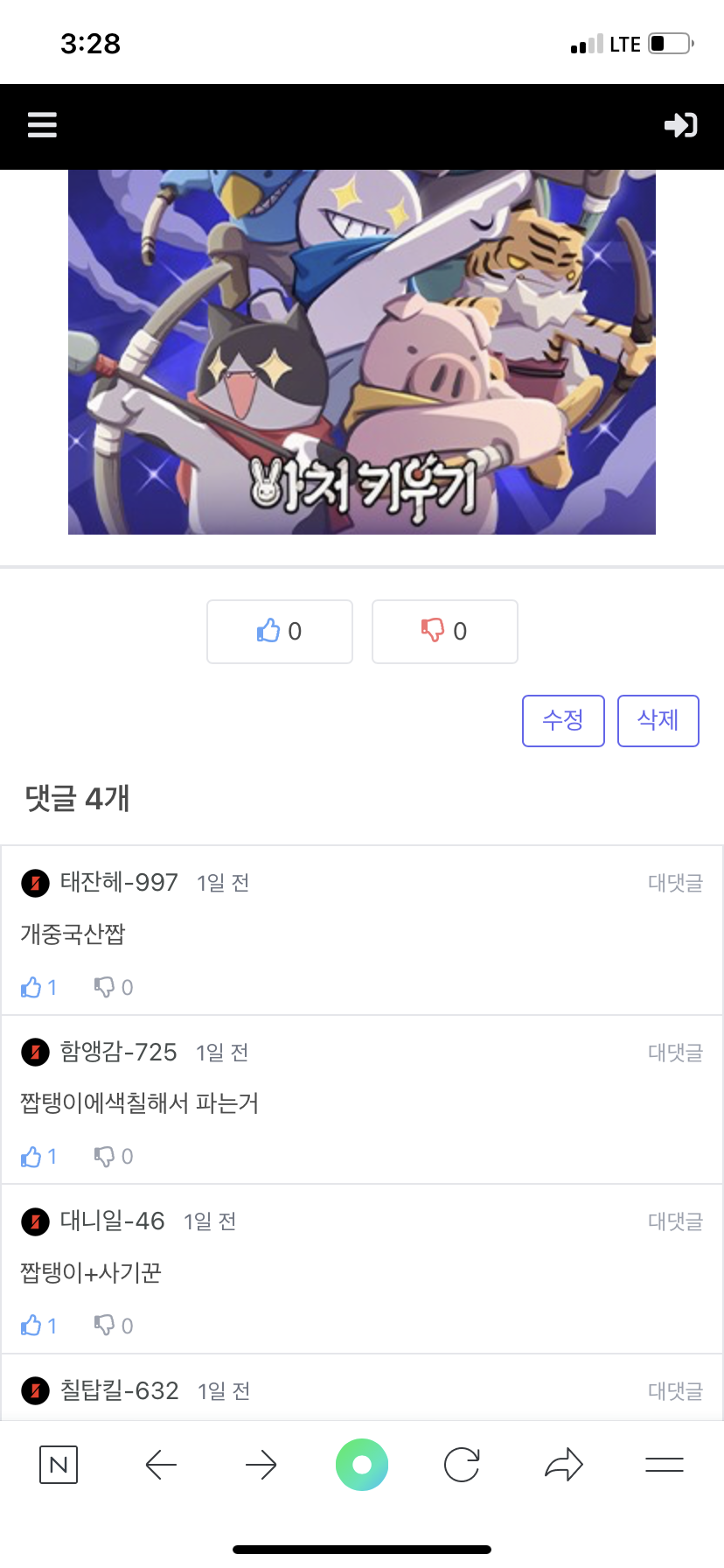Screen dimensions: 724x1568
Task: Open Naver home N button
Action: 59,1464
